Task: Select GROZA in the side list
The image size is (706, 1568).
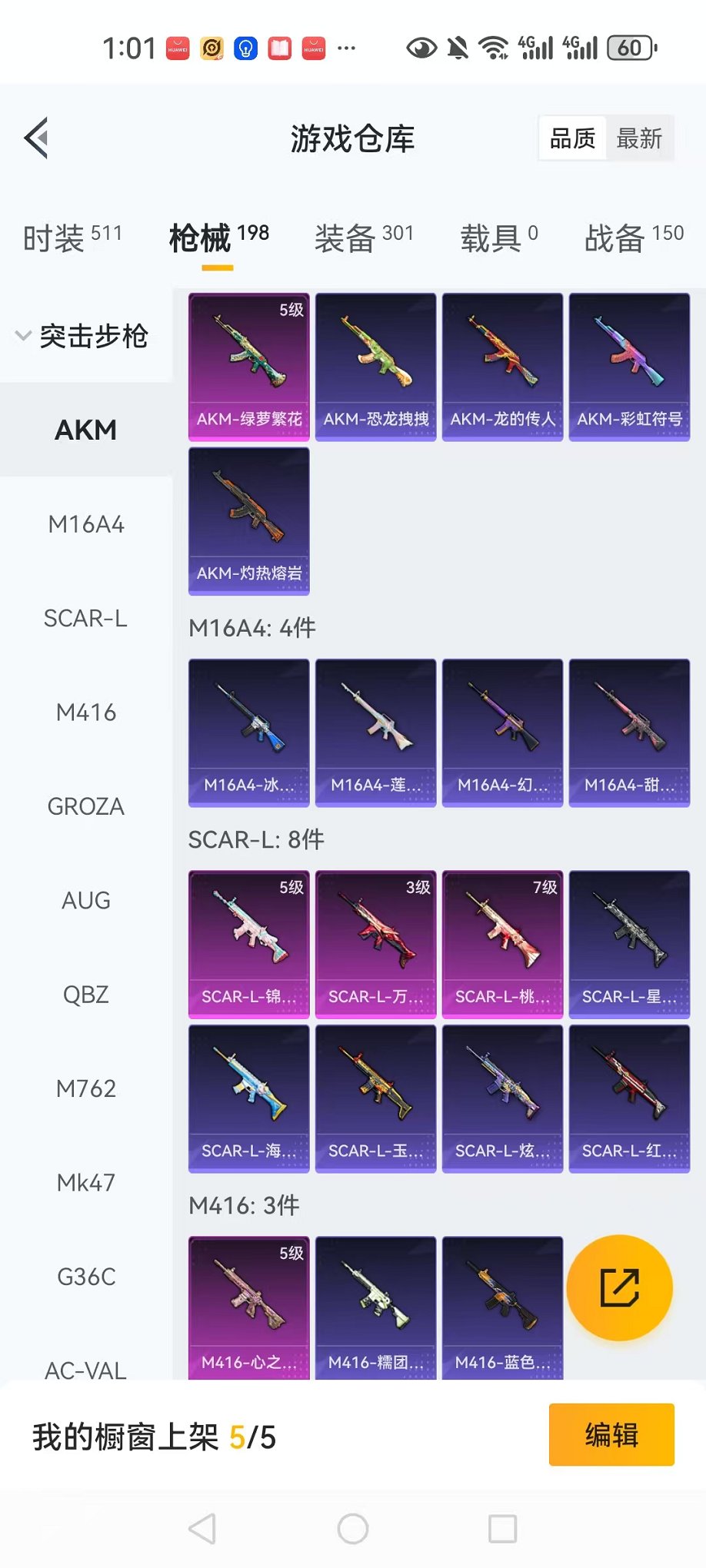Action: [85, 806]
